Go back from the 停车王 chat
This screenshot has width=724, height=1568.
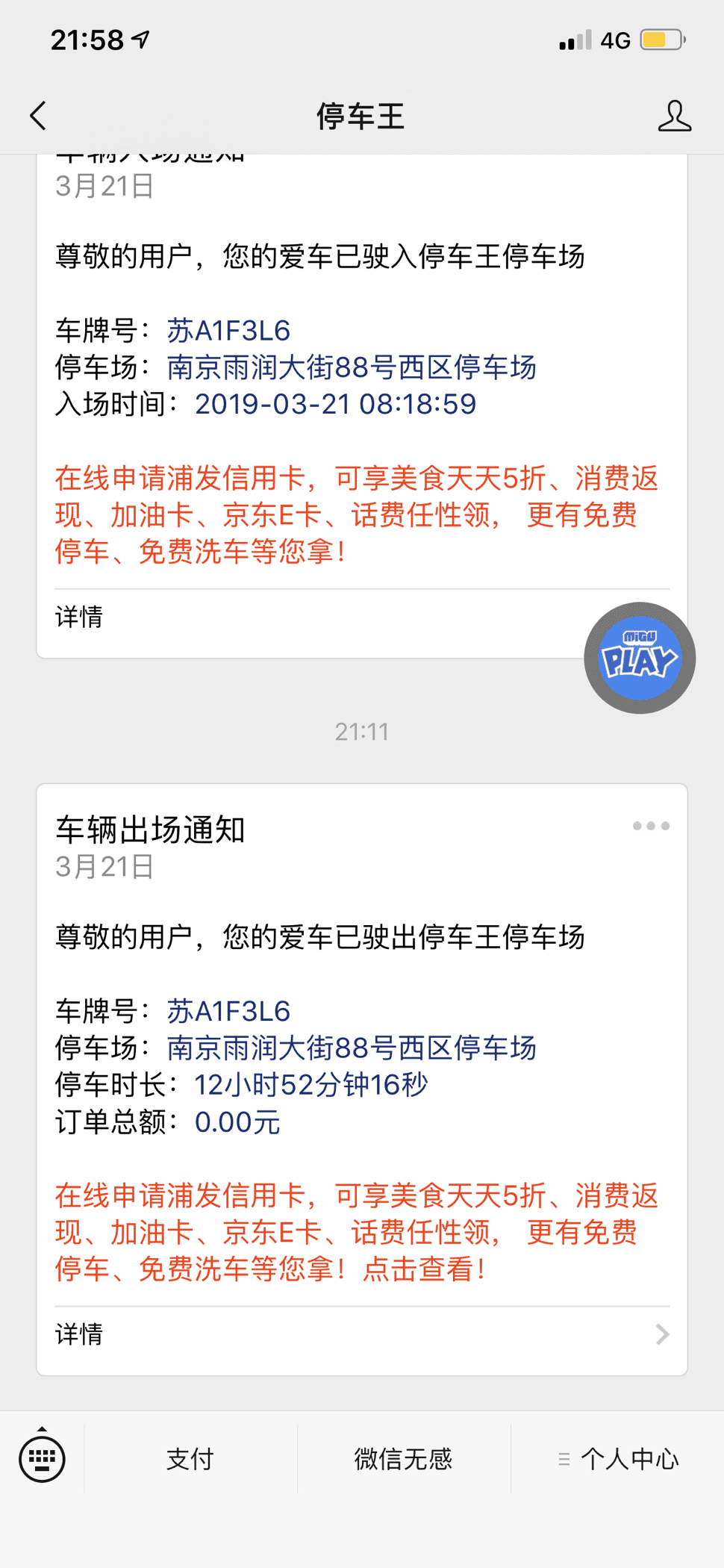38,116
